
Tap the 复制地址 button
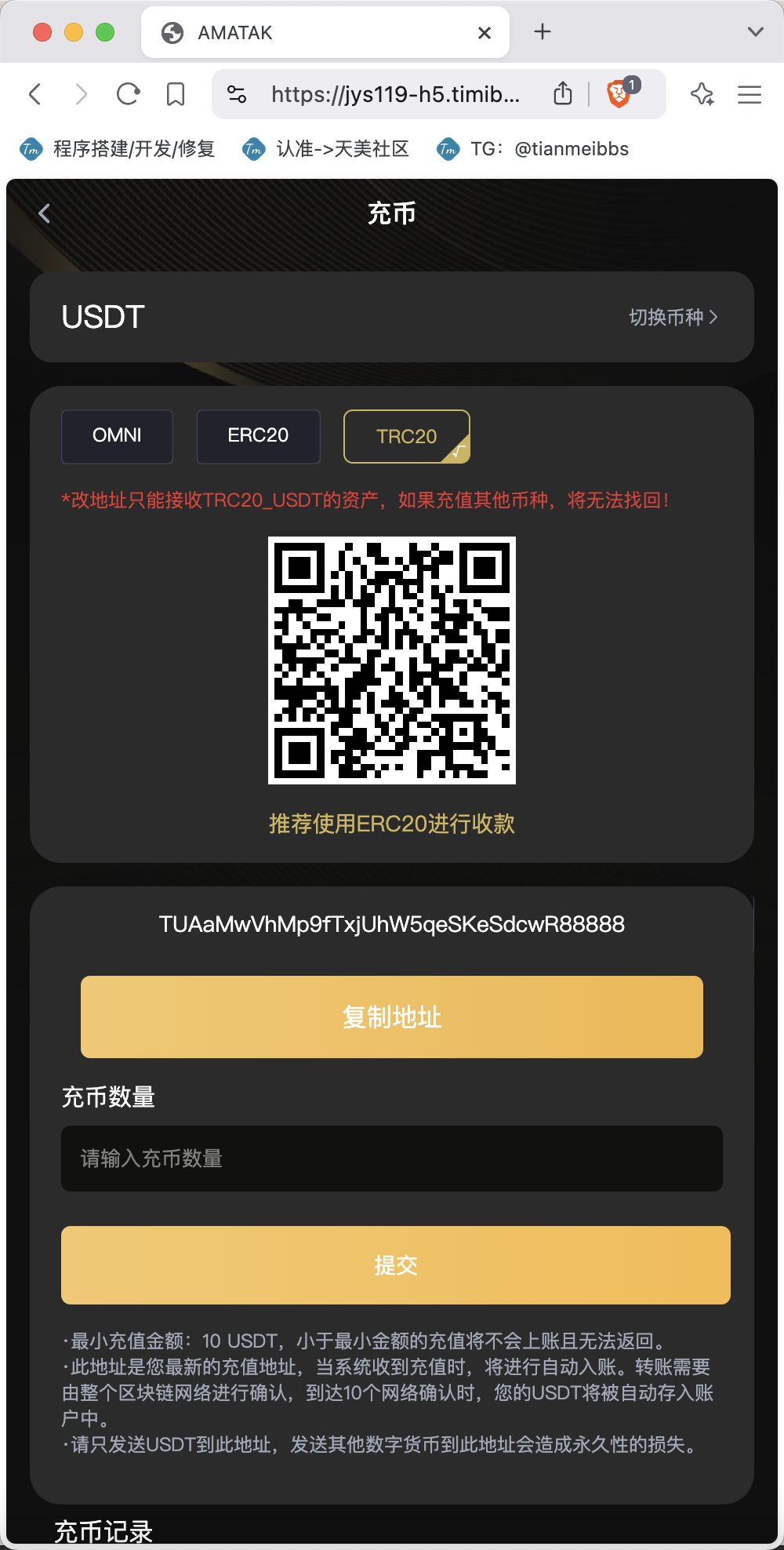coord(392,1017)
